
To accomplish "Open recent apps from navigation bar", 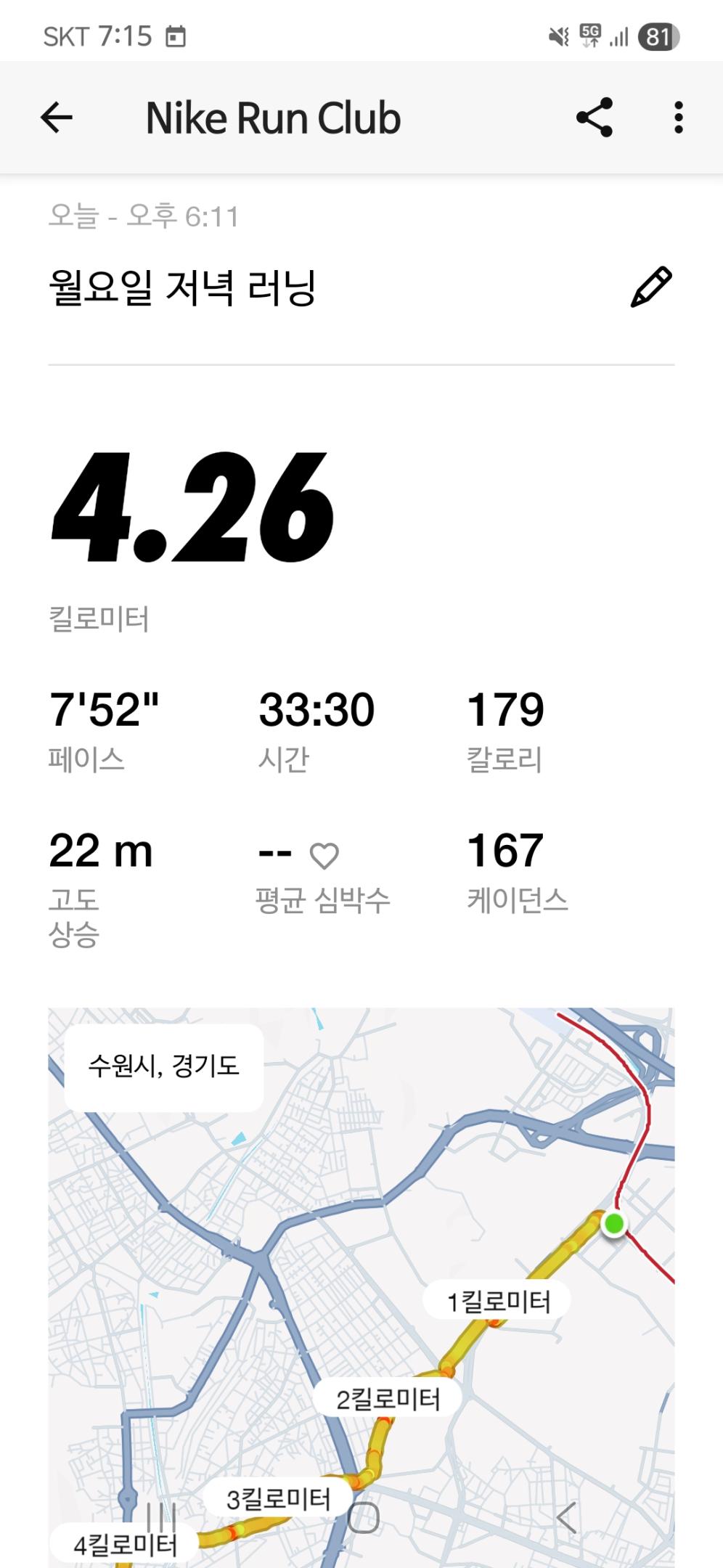I will coord(161,1516).
